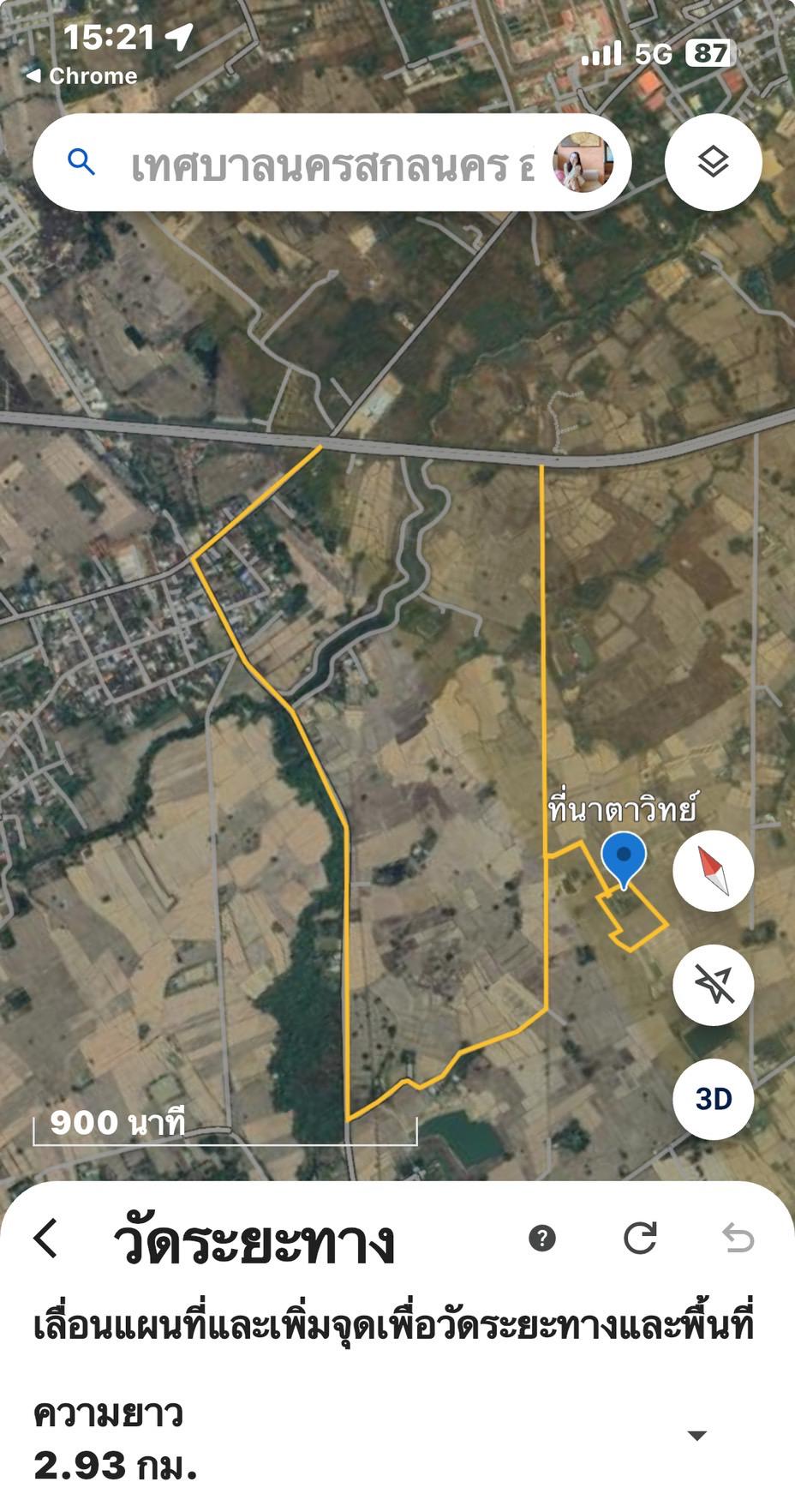Go back from the measure distance panel
This screenshot has width=795, height=1512.
(x=45, y=1239)
